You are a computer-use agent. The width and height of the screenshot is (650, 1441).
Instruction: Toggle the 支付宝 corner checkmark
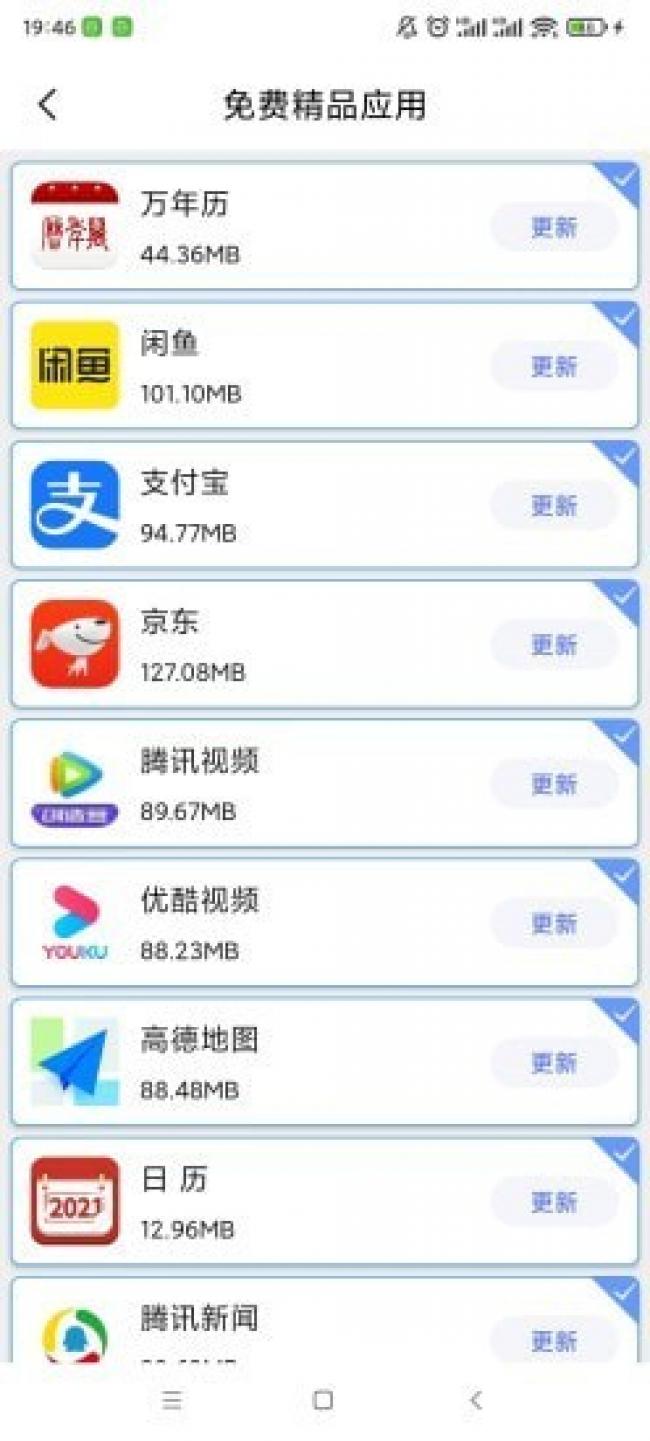click(x=623, y=458)
